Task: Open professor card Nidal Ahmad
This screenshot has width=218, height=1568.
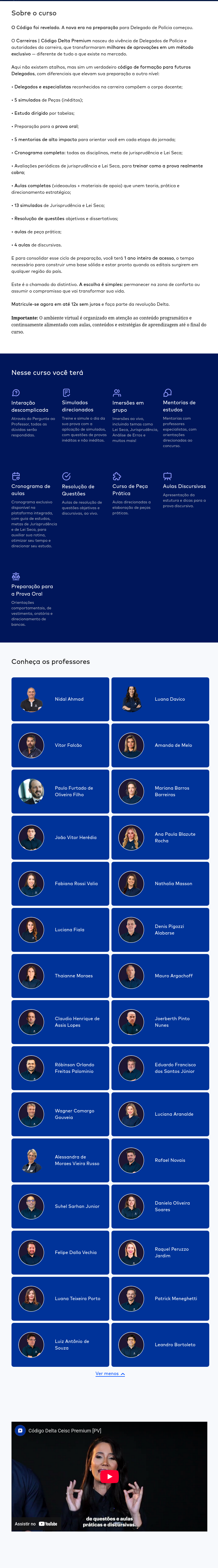Action: click(60, 699)
